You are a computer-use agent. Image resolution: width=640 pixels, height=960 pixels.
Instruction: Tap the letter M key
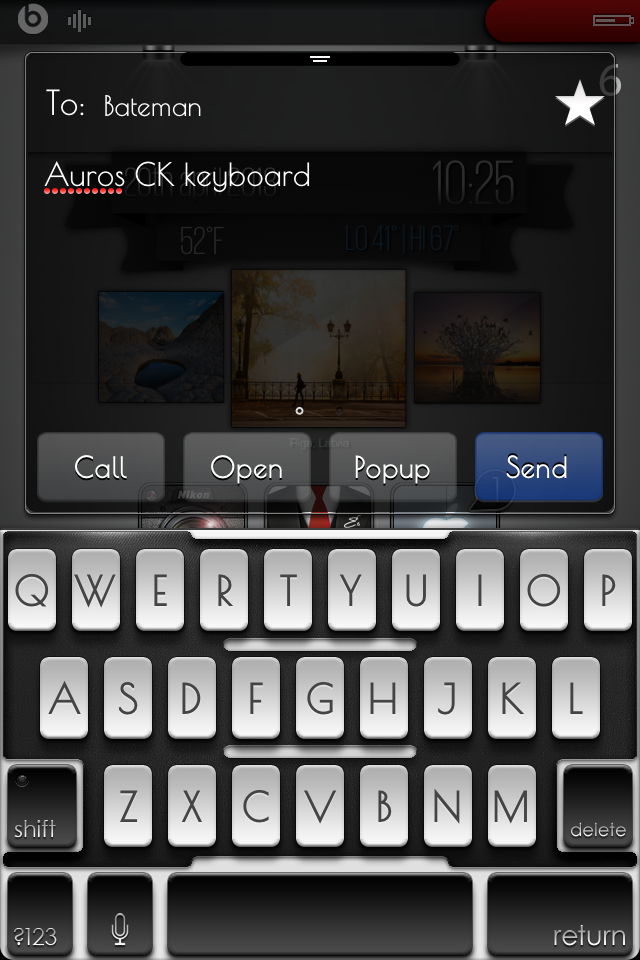point(511,806)
